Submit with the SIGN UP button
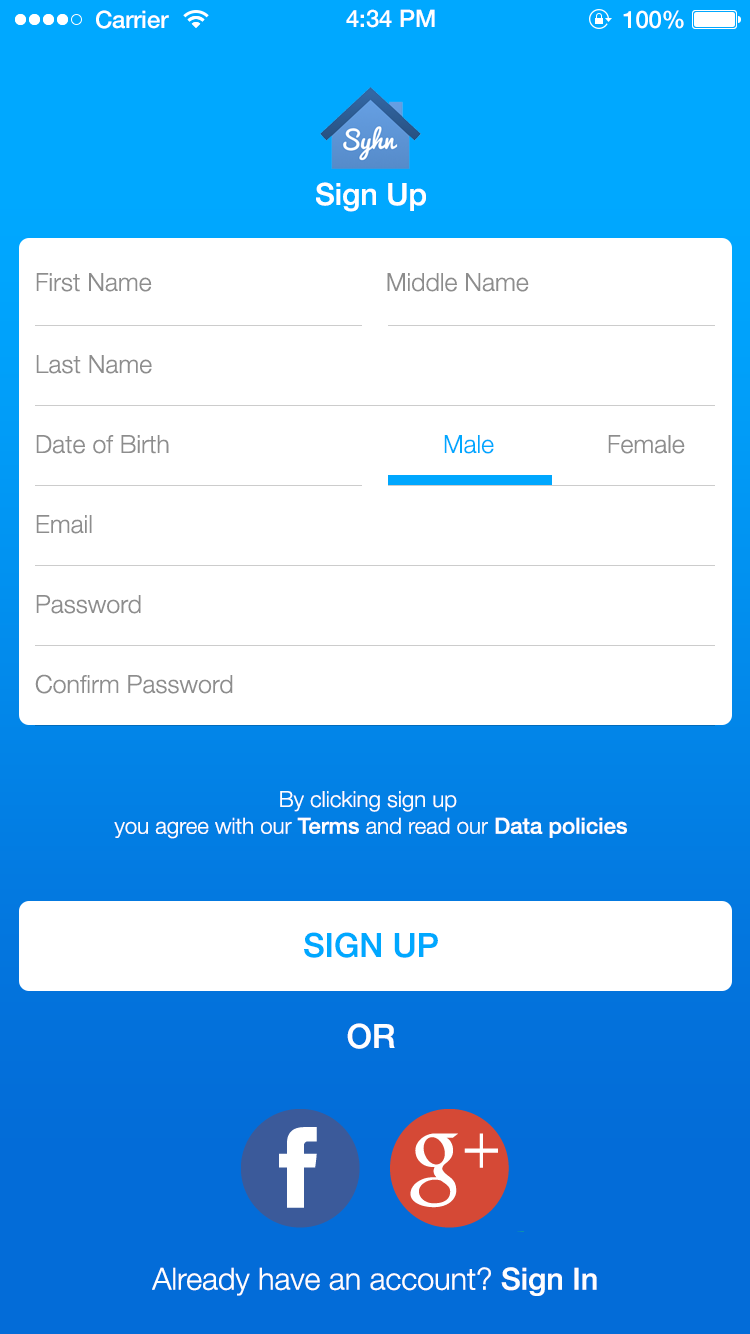This screenshot has height=1334, width=750. pyautogui.click(x=375, y=946)
